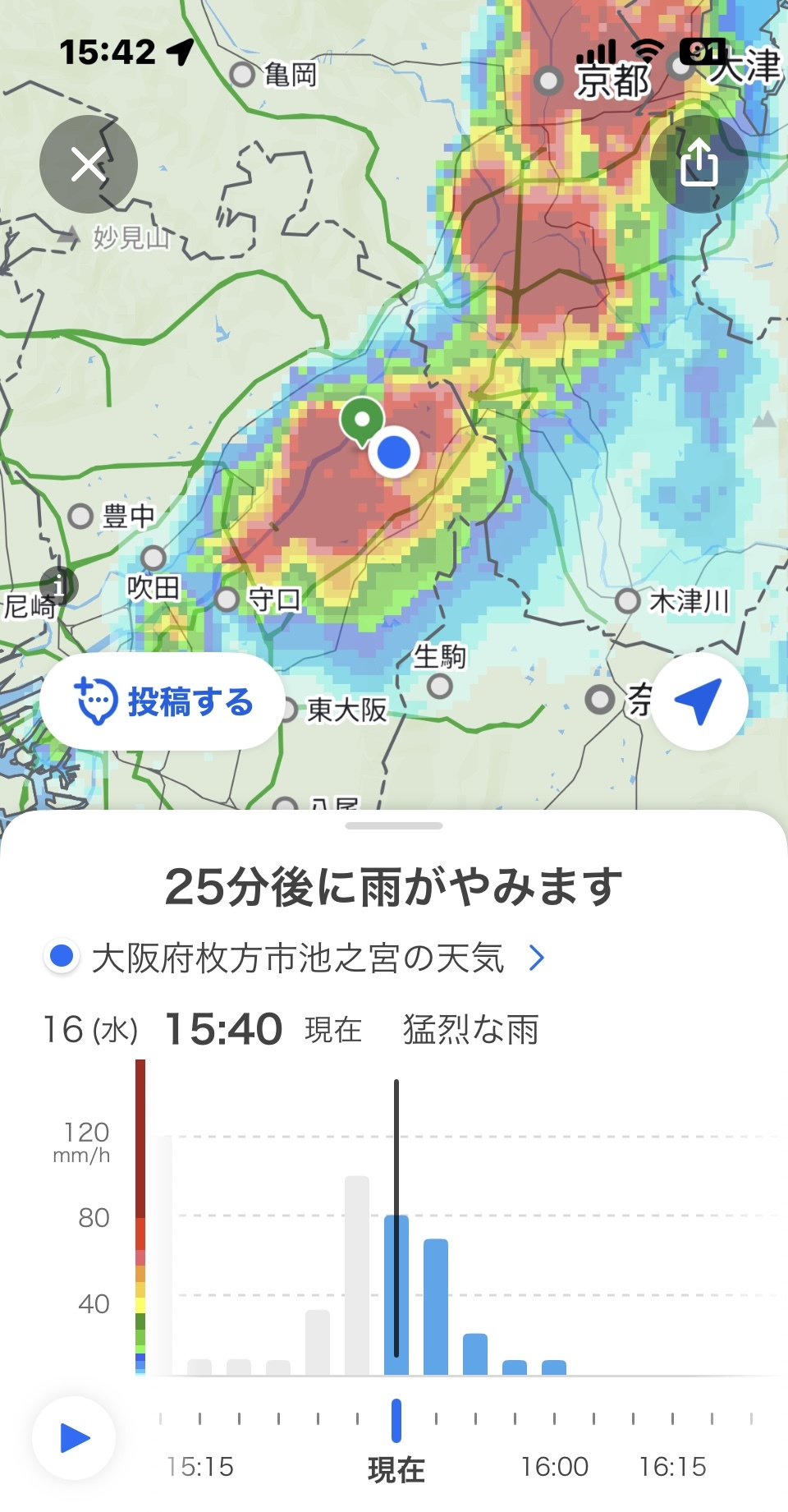Tap the sheet's top grabber handle

pos(394,825)
